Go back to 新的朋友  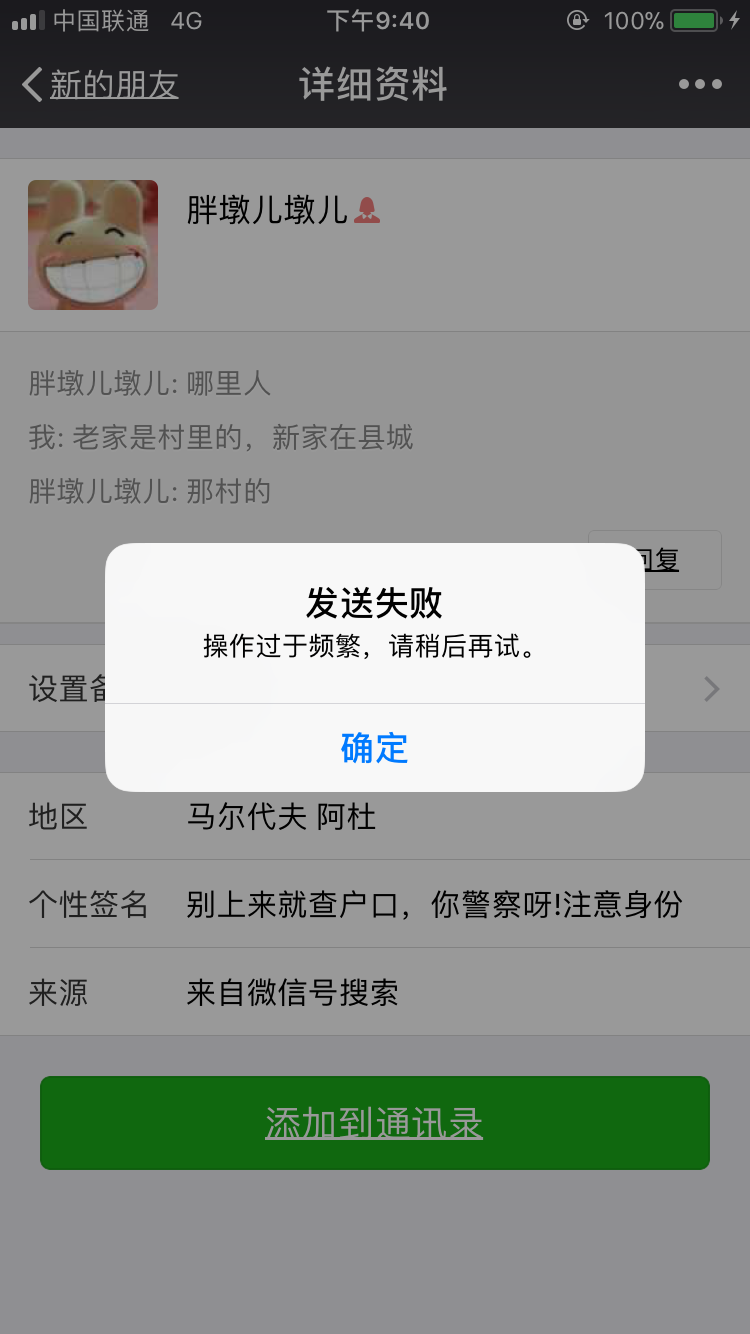(x=100, y=85)
